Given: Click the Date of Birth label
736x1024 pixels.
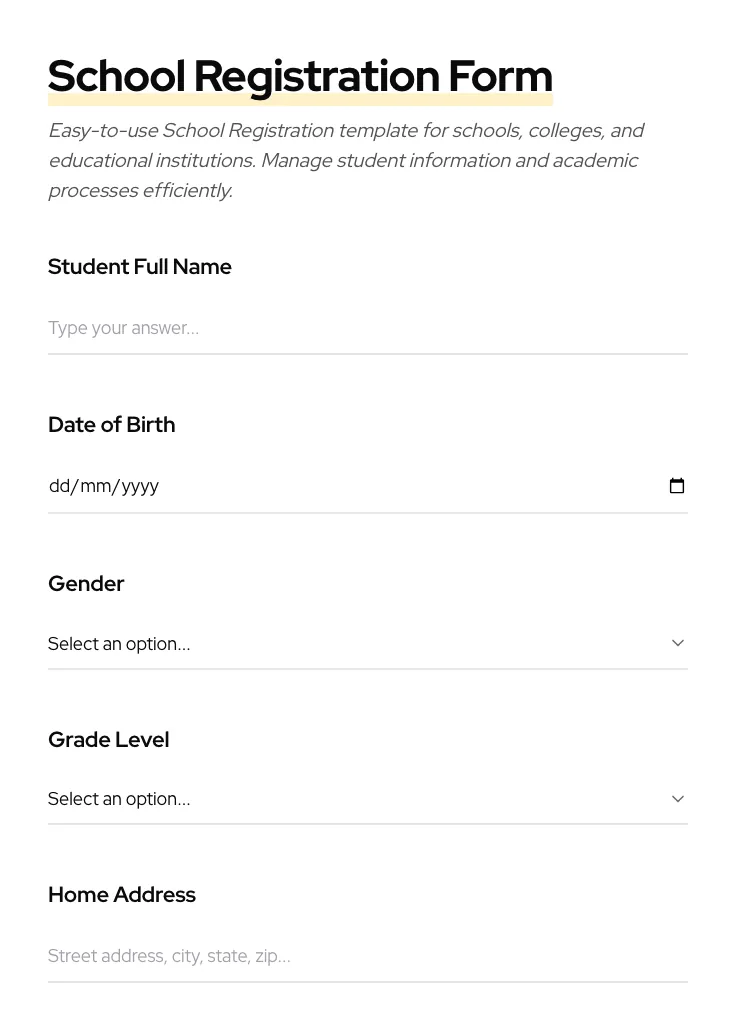Looking at the screenshot, I should 111,424.
